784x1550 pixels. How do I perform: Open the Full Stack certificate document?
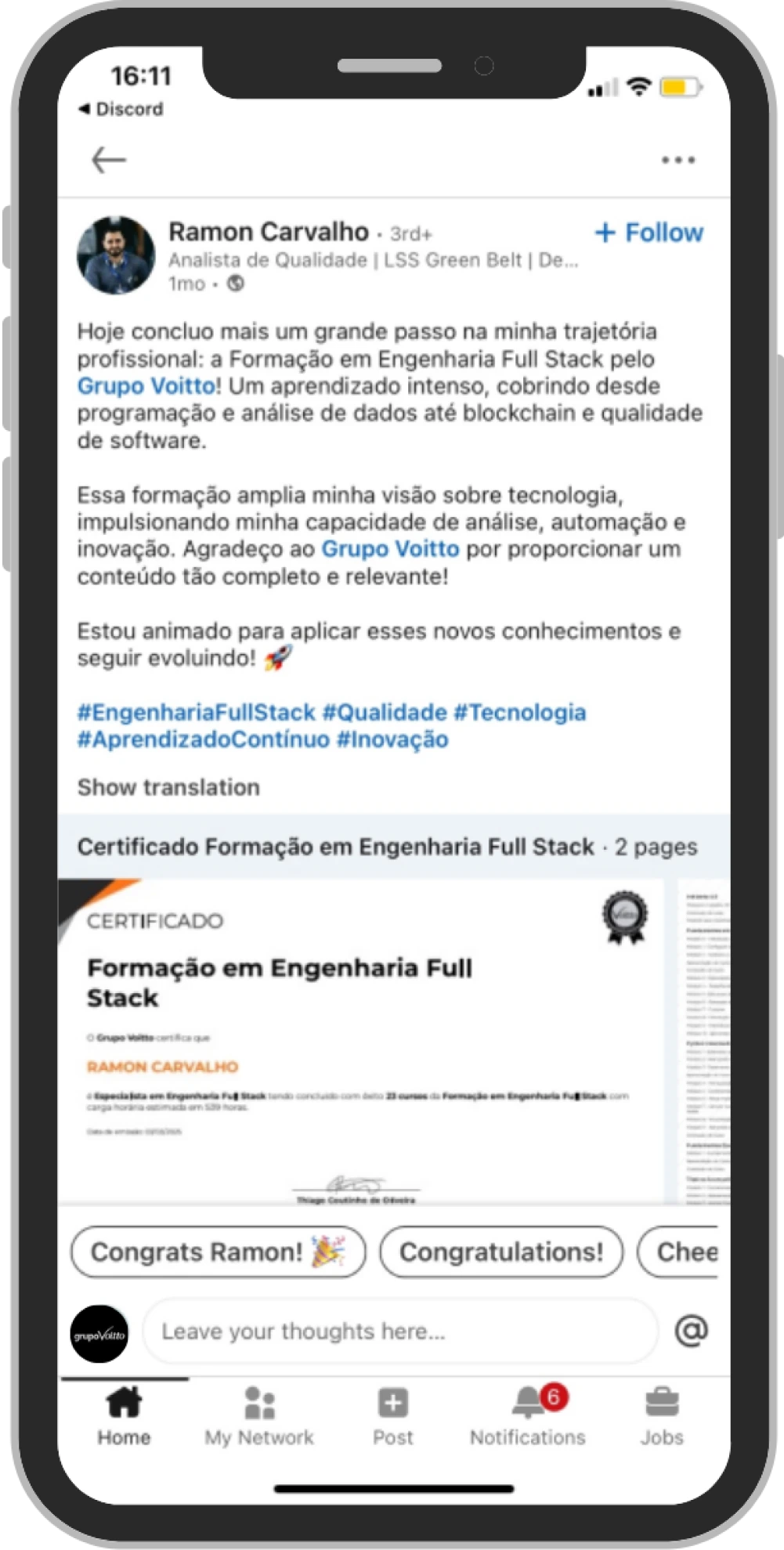360,1042
